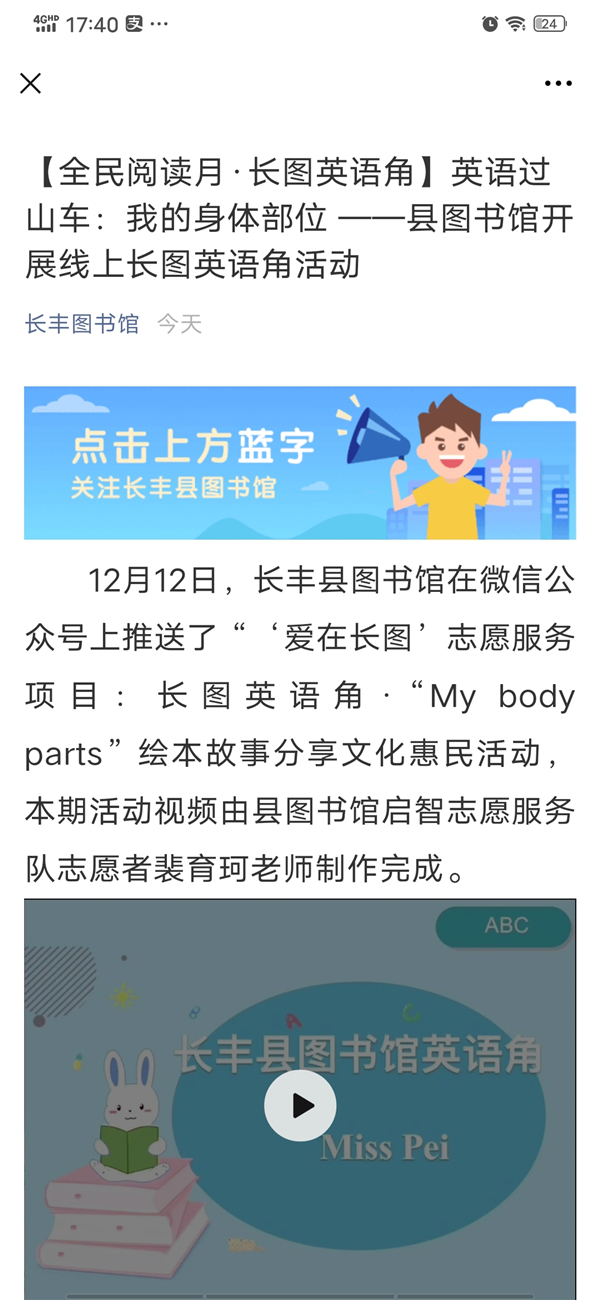Play the Miss Pei English corner video
The height and width of the screenshot is (1300, 600).
click(300, 1105)
